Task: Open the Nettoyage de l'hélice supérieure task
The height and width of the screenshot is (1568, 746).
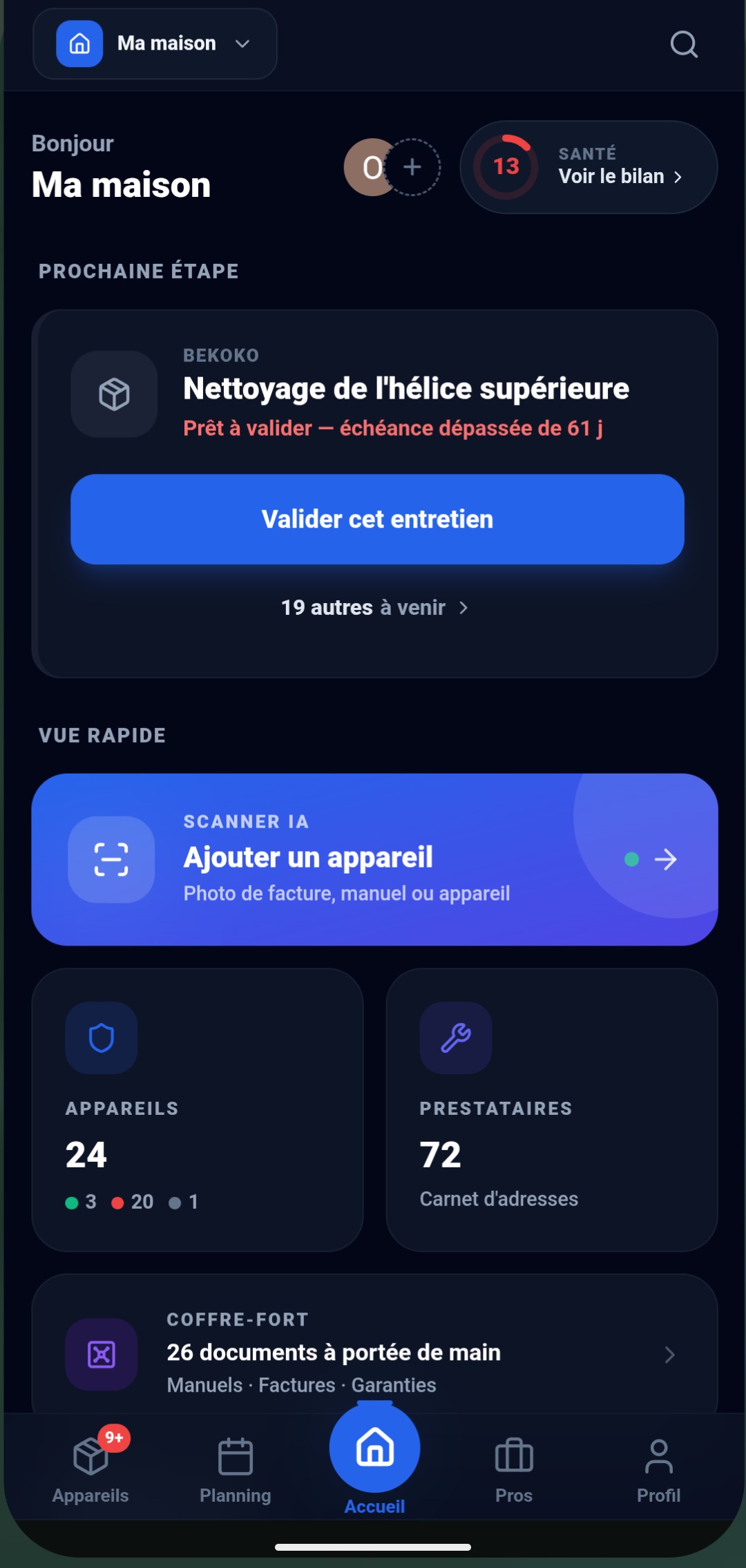Action: (x=406, y=389)
